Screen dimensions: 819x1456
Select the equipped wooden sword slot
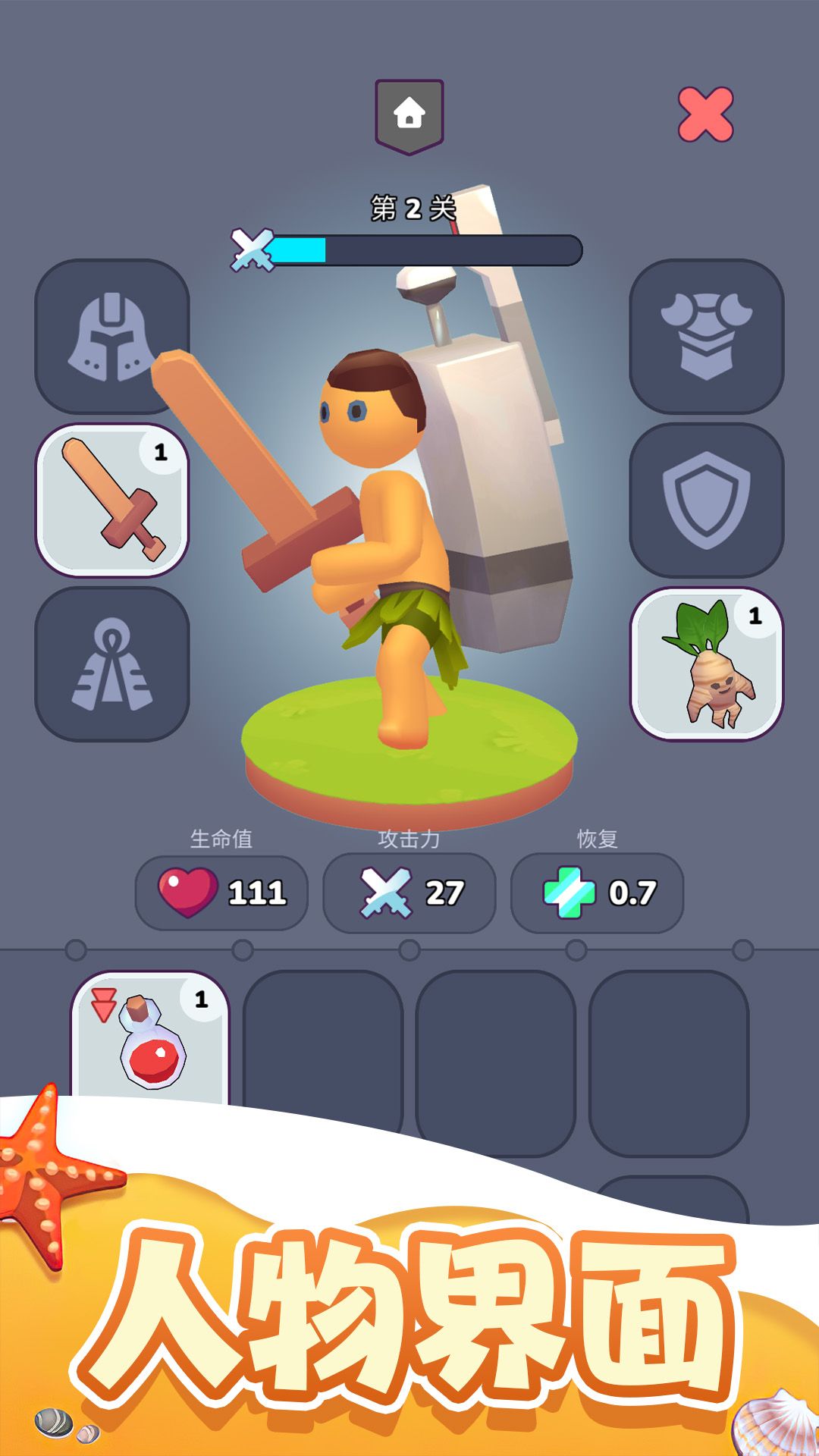point(111,500)
